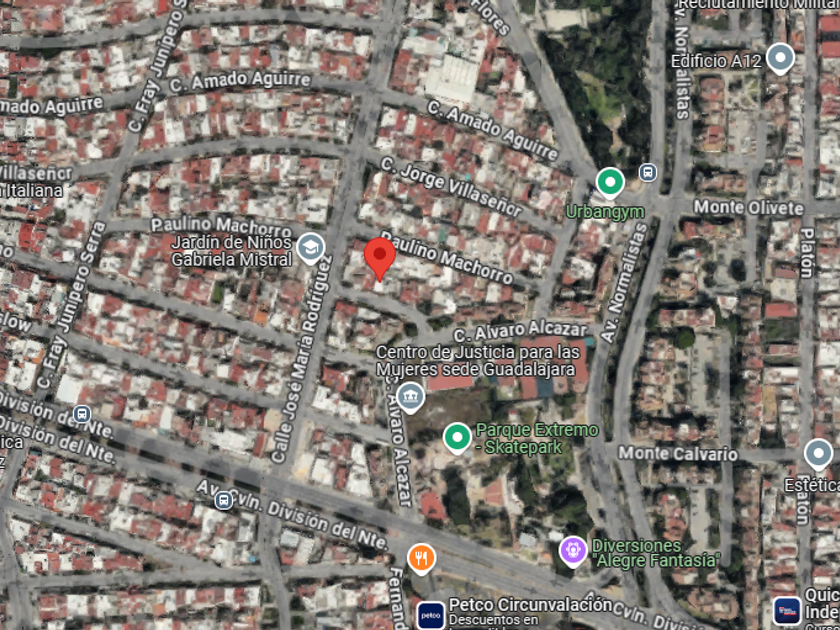This screenshot has width=840, height=630.
Task: Select Edificio A12 place marker
Action: coord(780,59)
